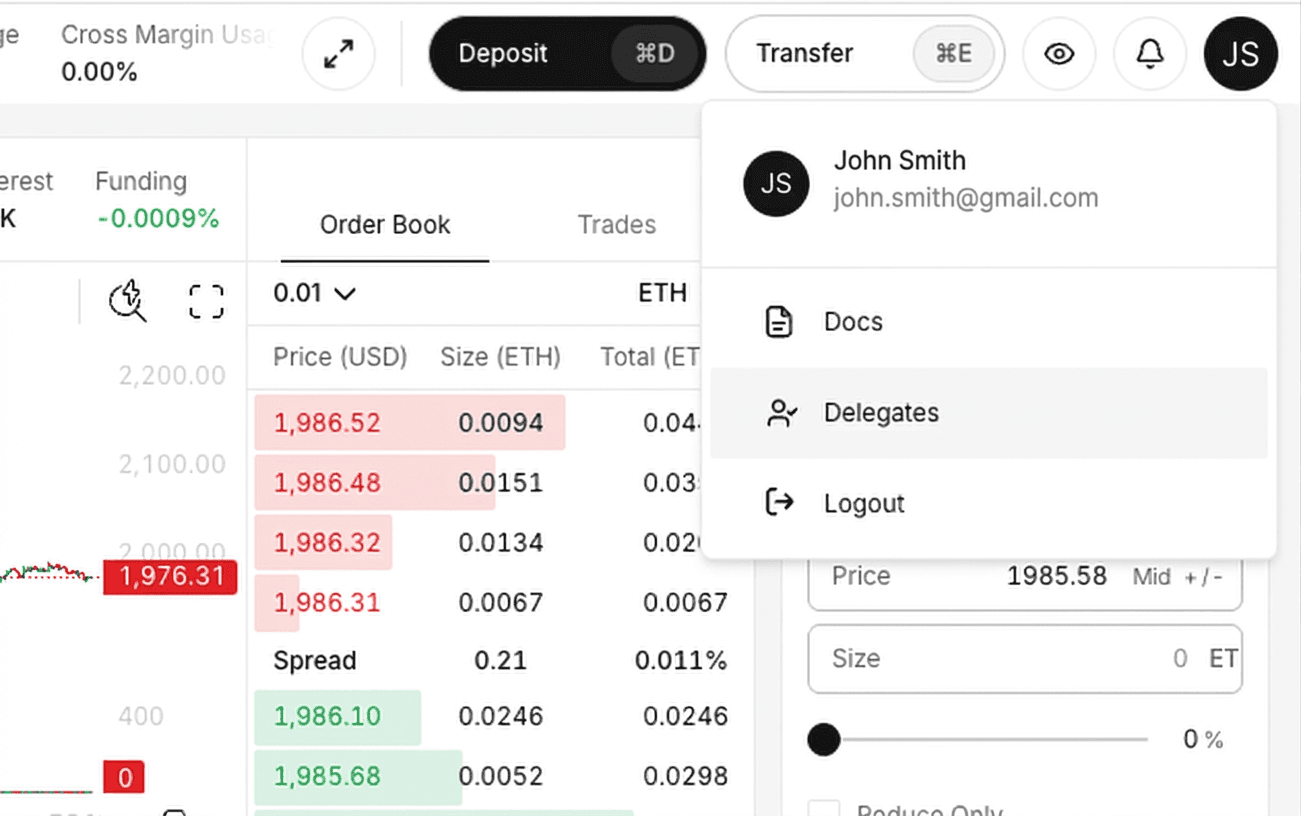This screenshot has height=816, width=1301.
Task: Expand the view with the arrows icon
Action: 339,54
